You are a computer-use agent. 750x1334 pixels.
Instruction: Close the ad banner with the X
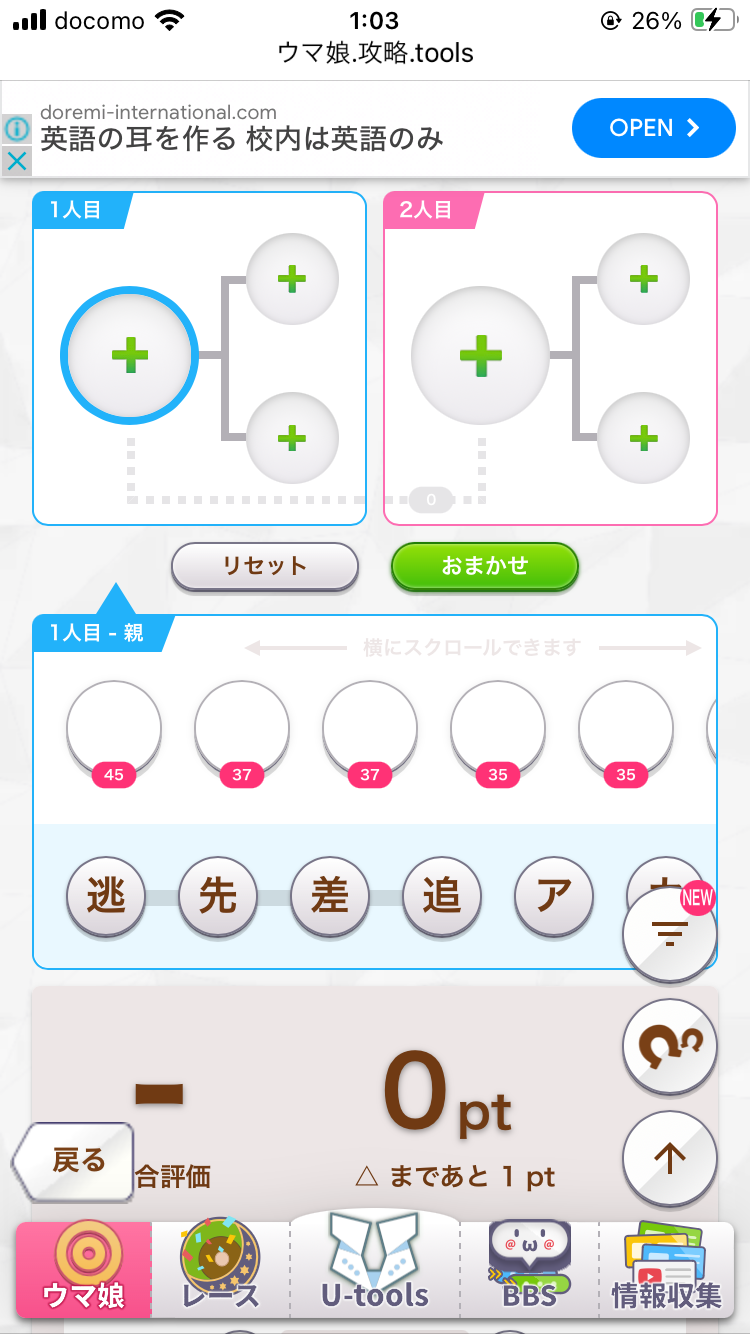[x=17, y=160]
